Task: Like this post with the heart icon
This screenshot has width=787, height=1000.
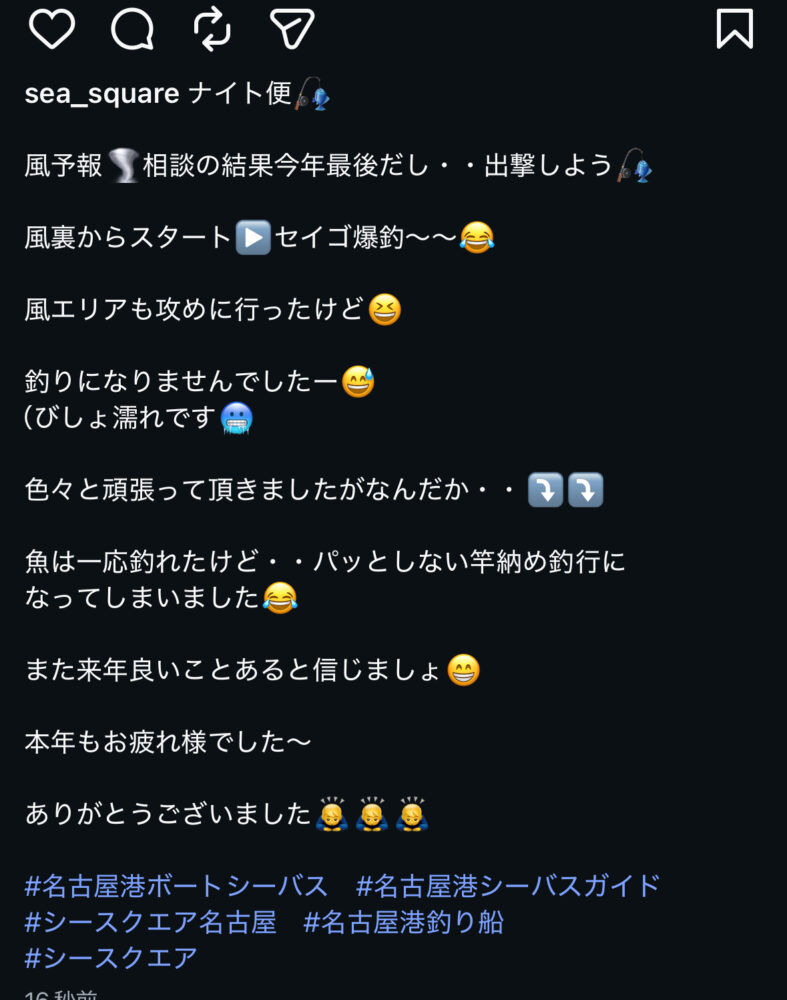Action: 52,29
